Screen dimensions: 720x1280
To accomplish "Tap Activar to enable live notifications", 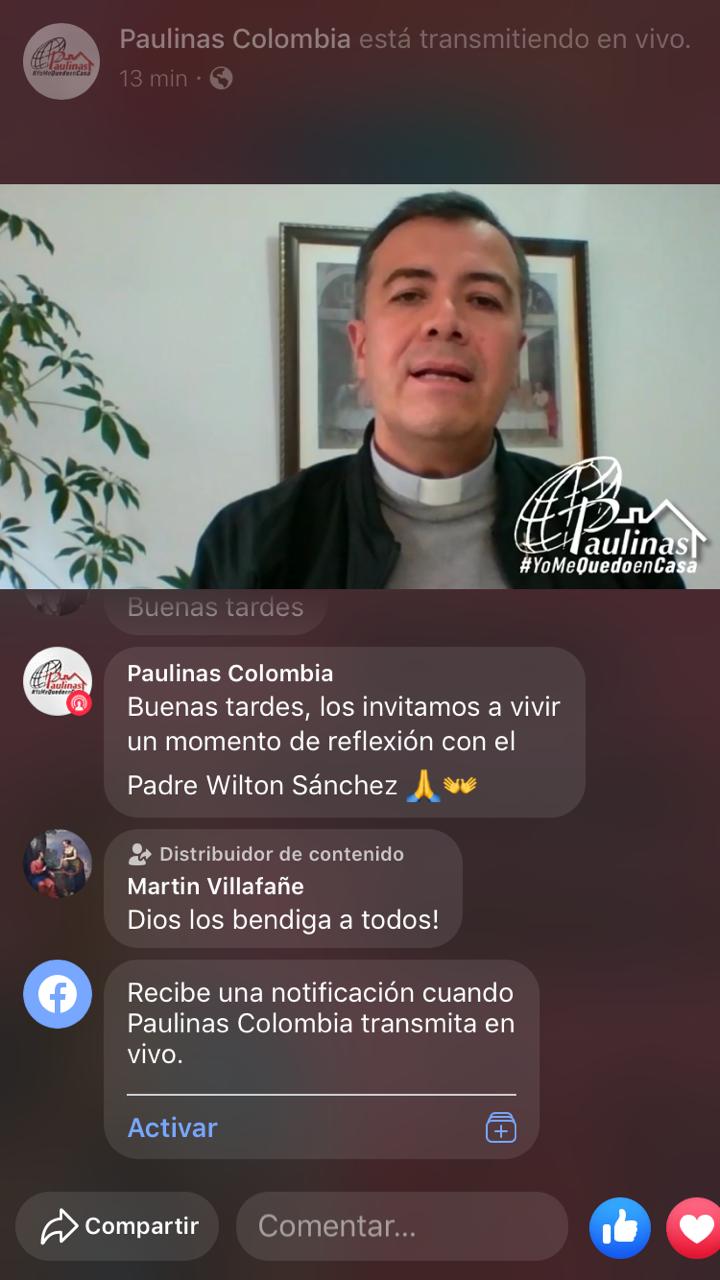I will tap(172, 1127).
